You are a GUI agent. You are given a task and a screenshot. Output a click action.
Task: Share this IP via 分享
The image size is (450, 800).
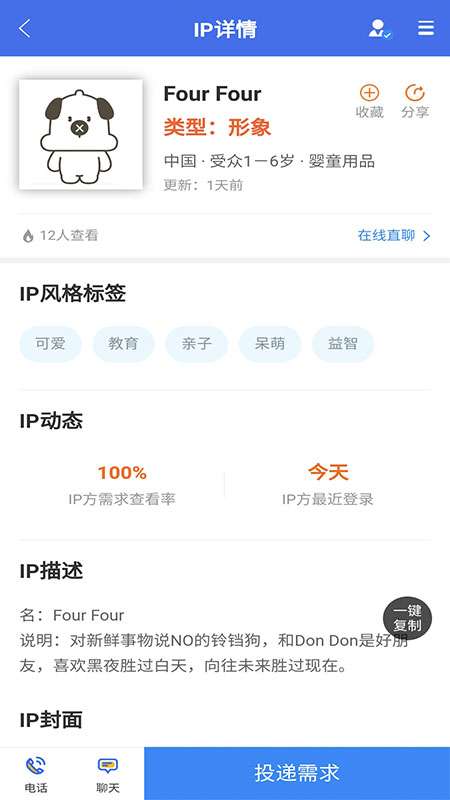click(x=415, y=102)
